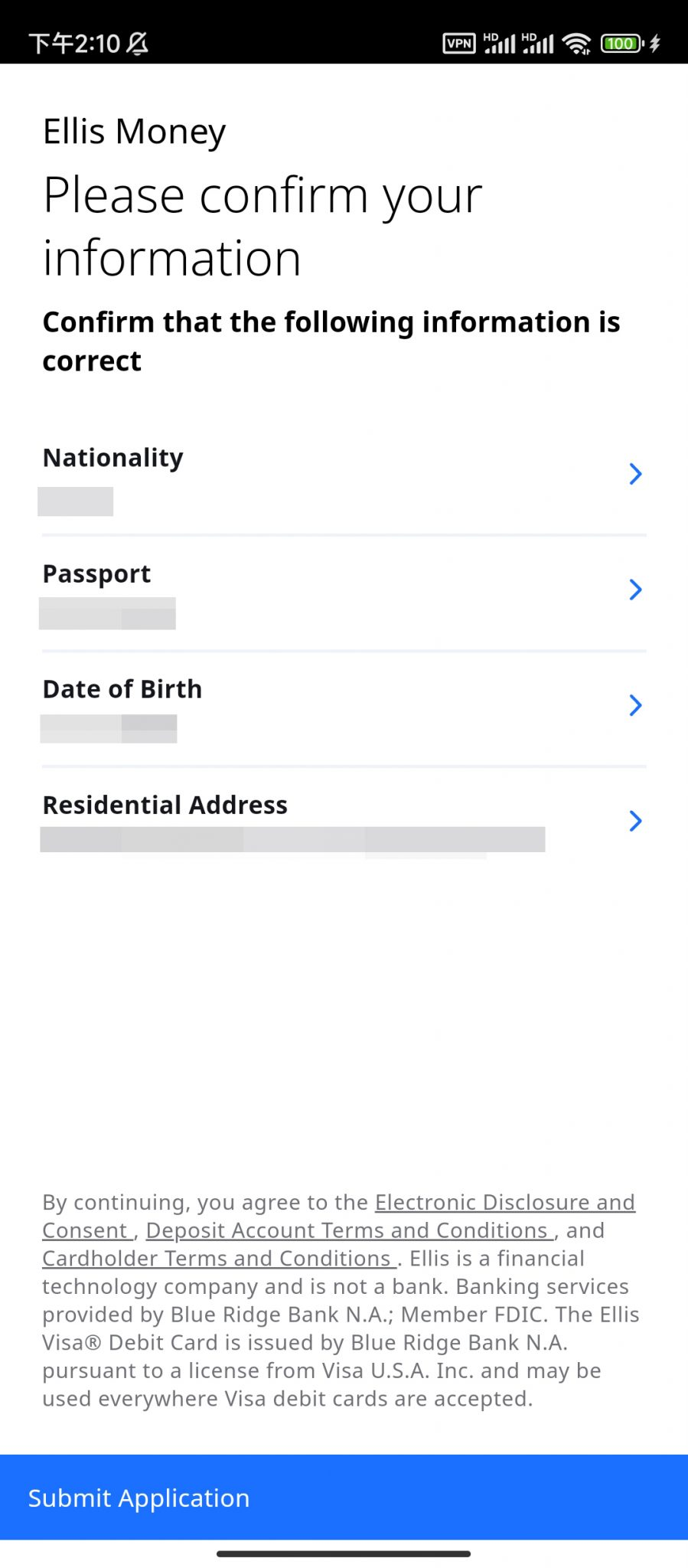Read the Electronic Disclosure and Consent link
688x1568 pixels.
504,1203
